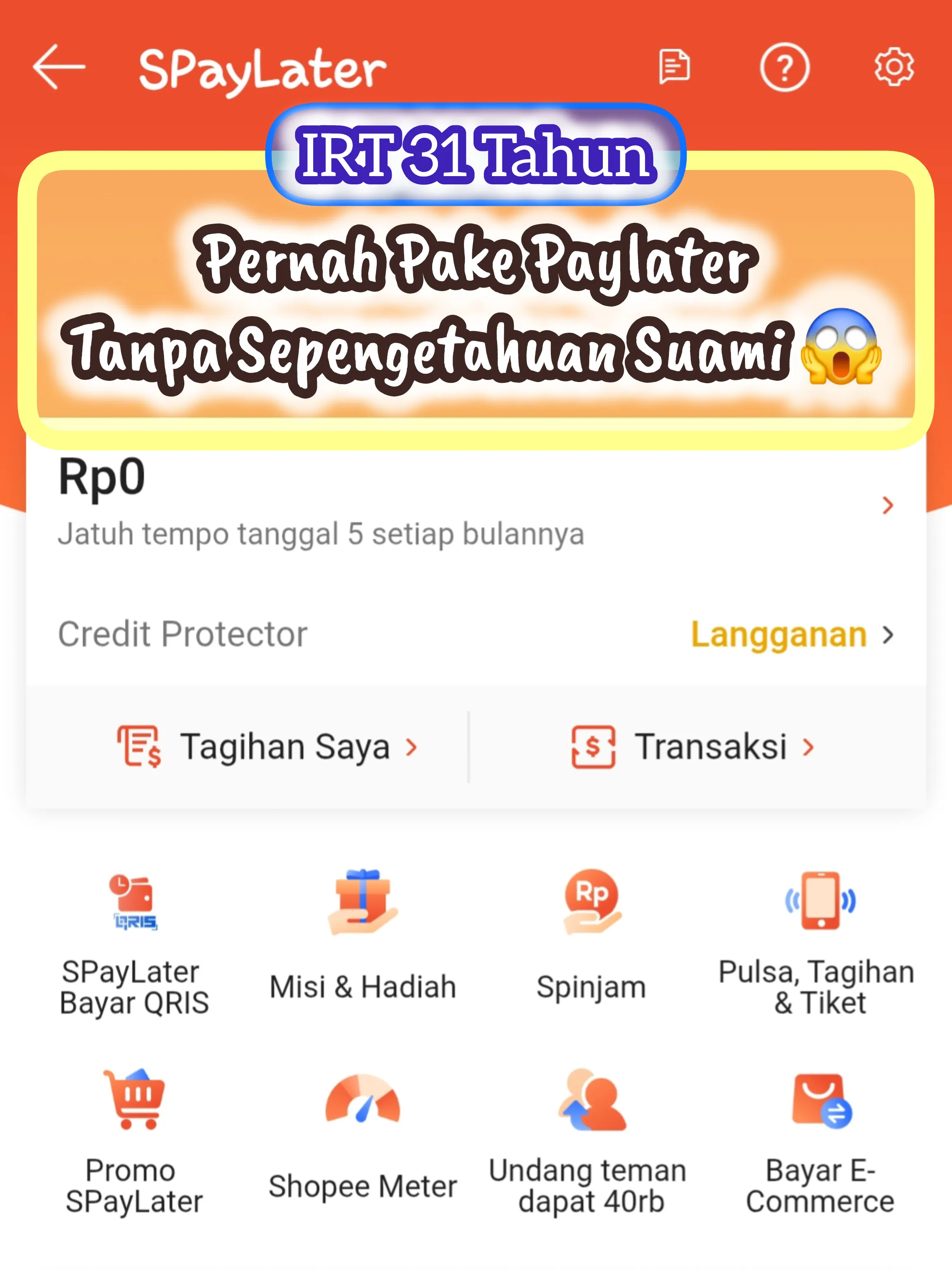Open Pulsa, Tagihan & Tiket
The width and height of the screenshot is (952, 1270).
click(x=820, y=943)
